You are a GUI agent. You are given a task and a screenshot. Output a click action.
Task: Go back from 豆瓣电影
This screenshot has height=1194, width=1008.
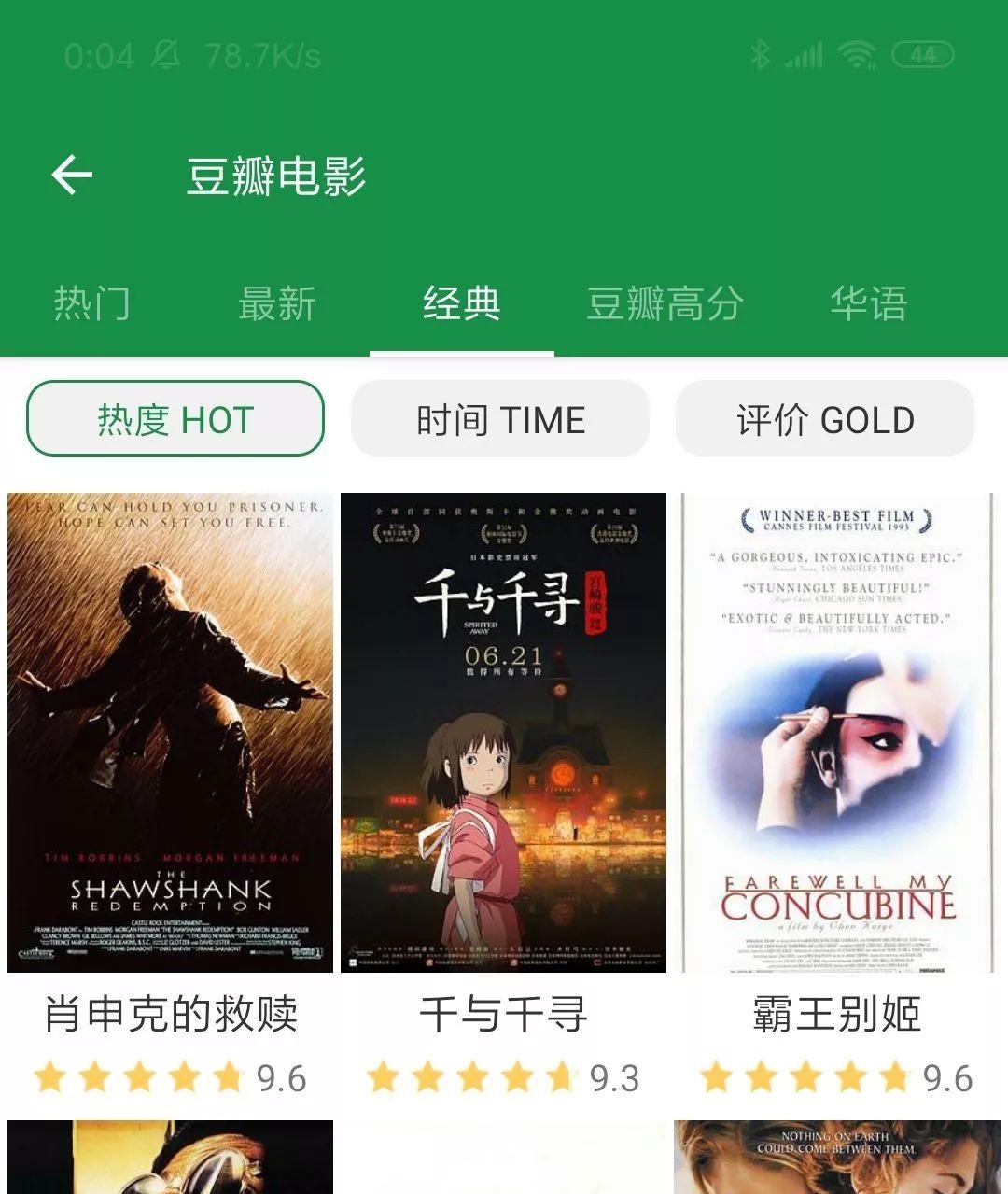pos(72,175)
